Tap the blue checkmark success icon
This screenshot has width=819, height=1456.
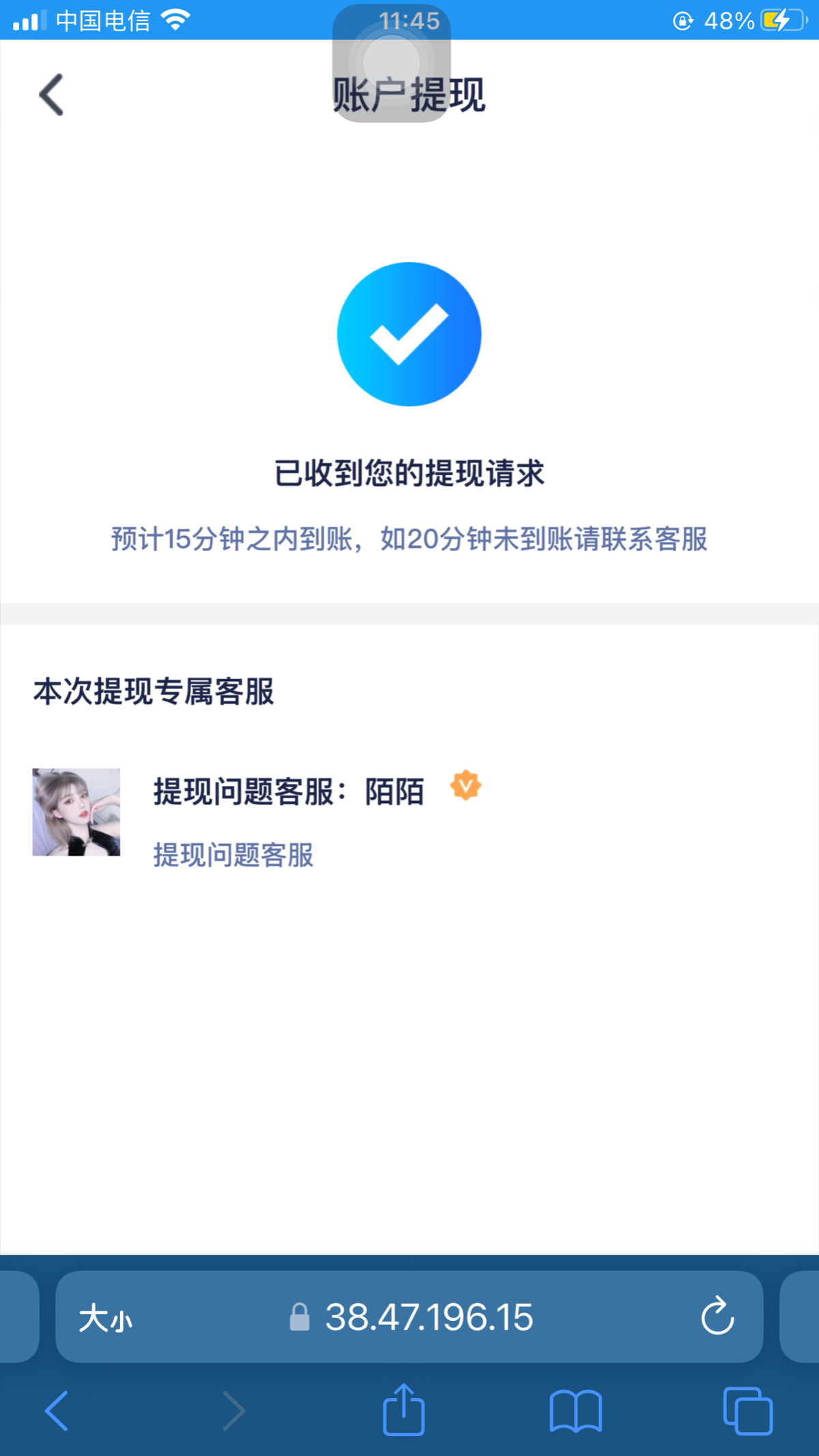[409, 334]
